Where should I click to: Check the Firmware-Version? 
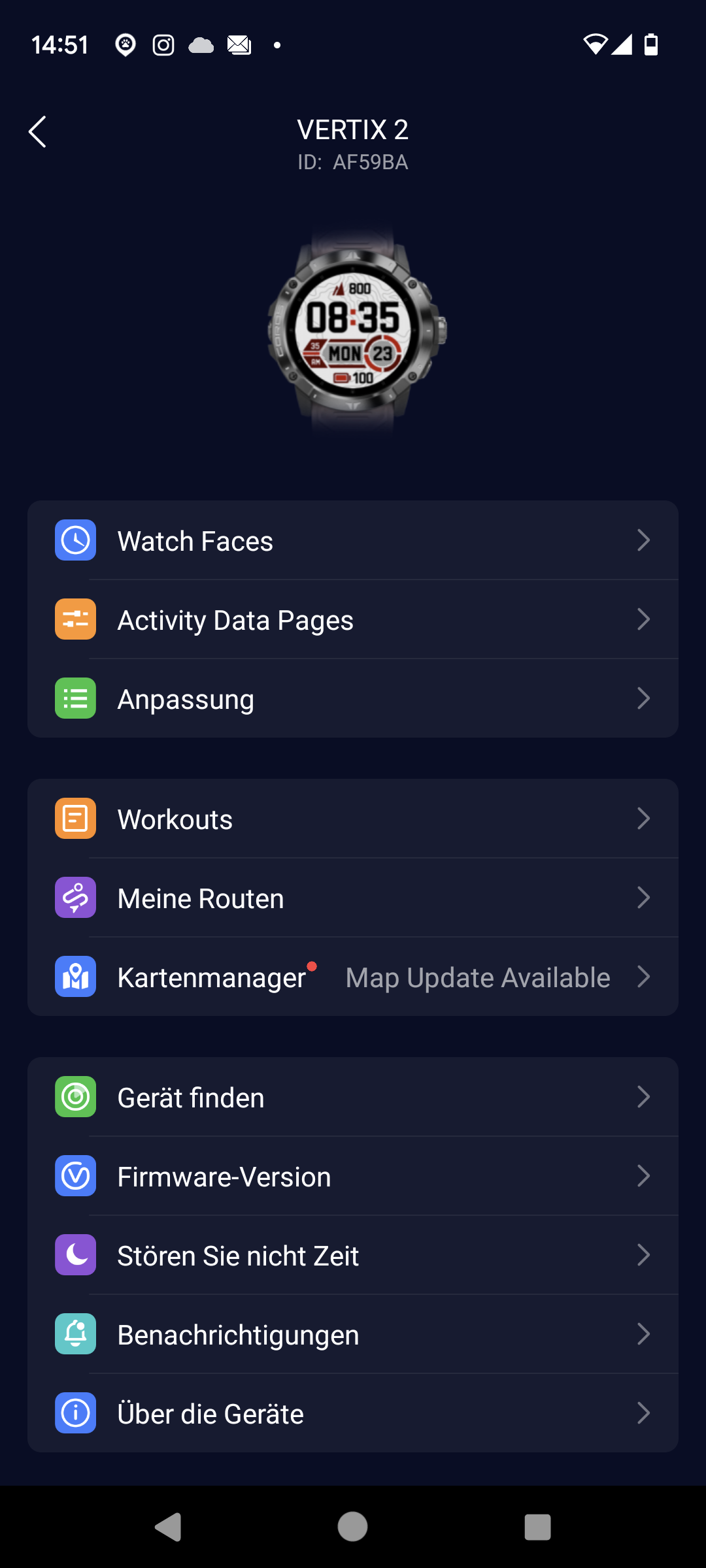353,1176
